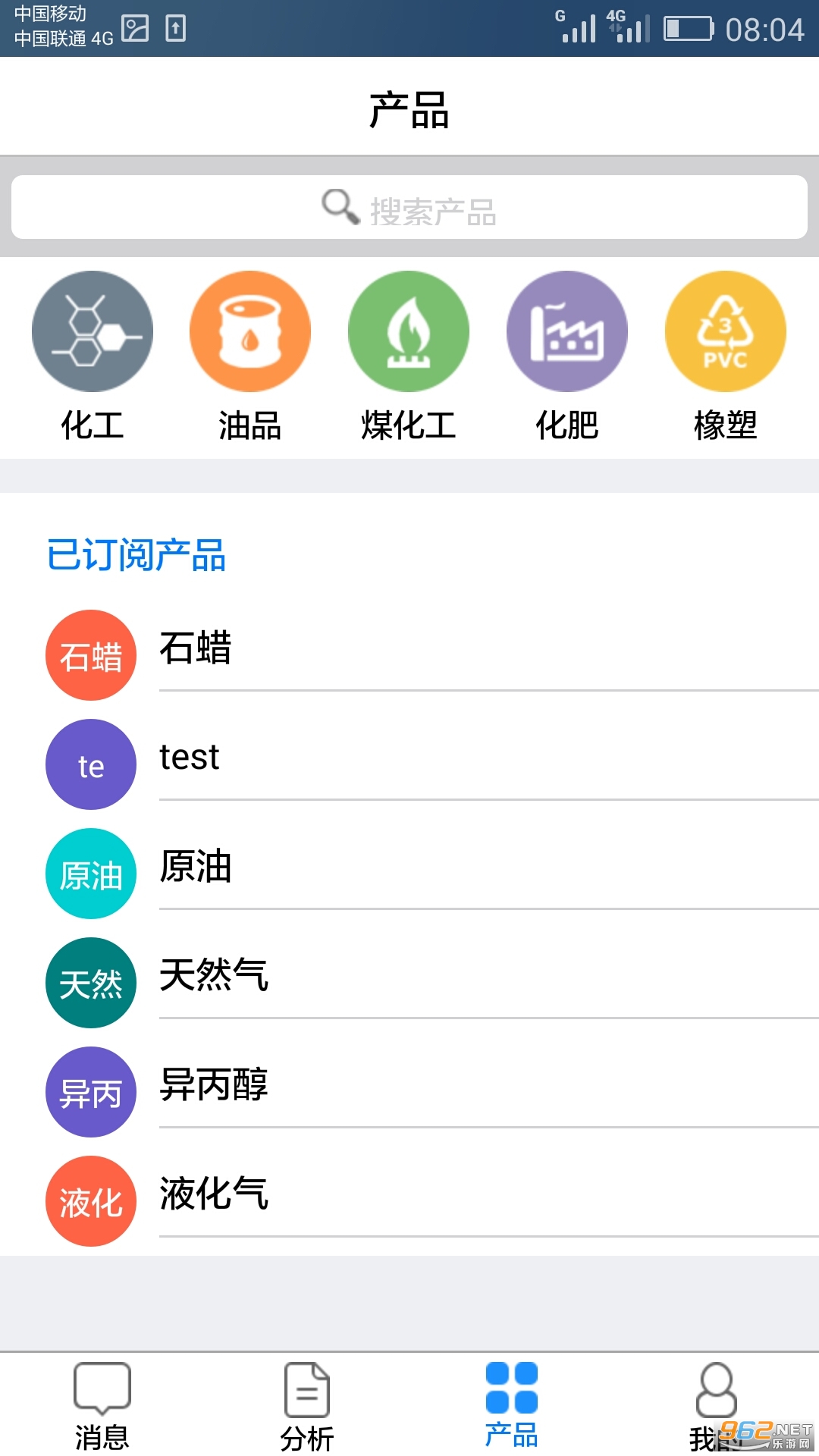Select the 产品 tab
Viewport: 819px width, 1456px height.
point(512,1406)
